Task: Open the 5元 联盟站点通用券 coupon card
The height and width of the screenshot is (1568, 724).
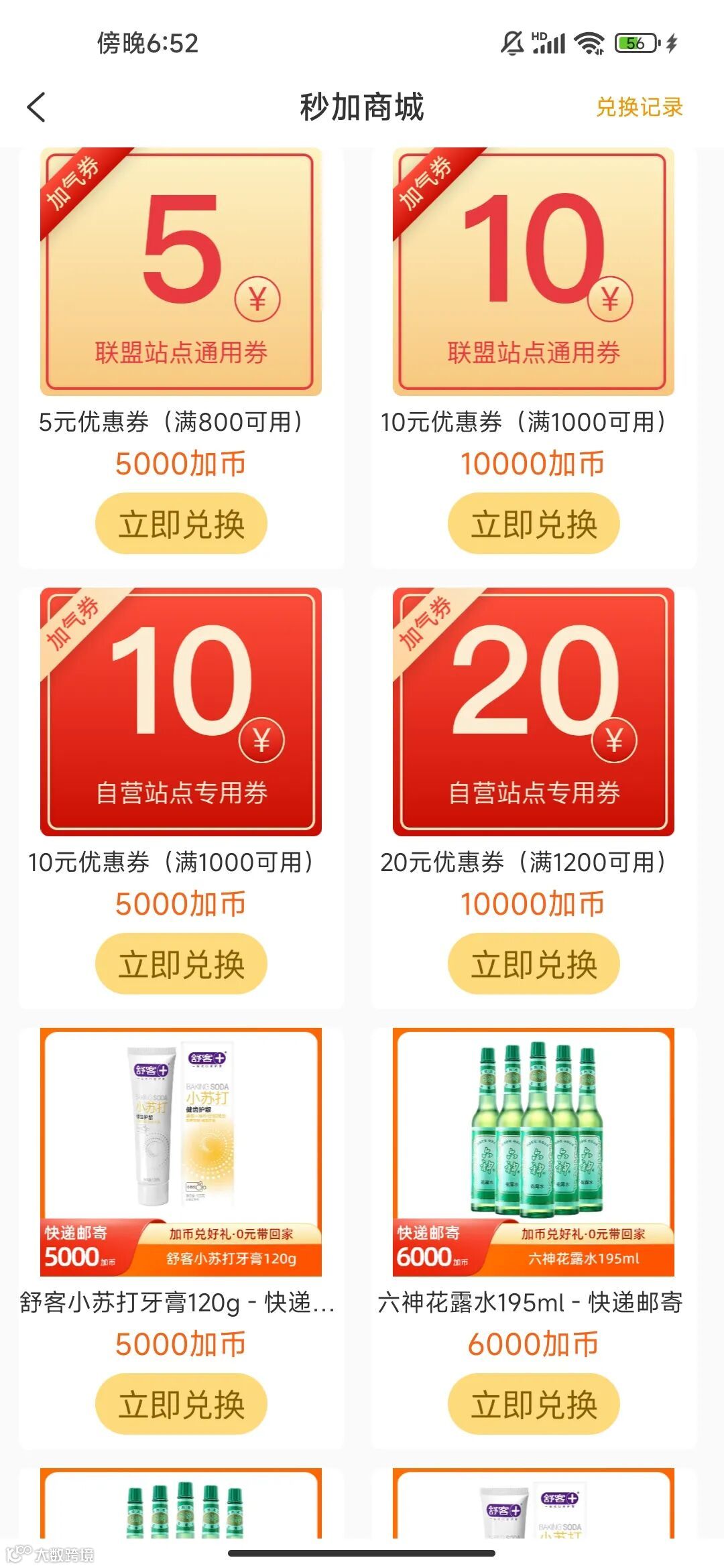Action: pos(181,271)
